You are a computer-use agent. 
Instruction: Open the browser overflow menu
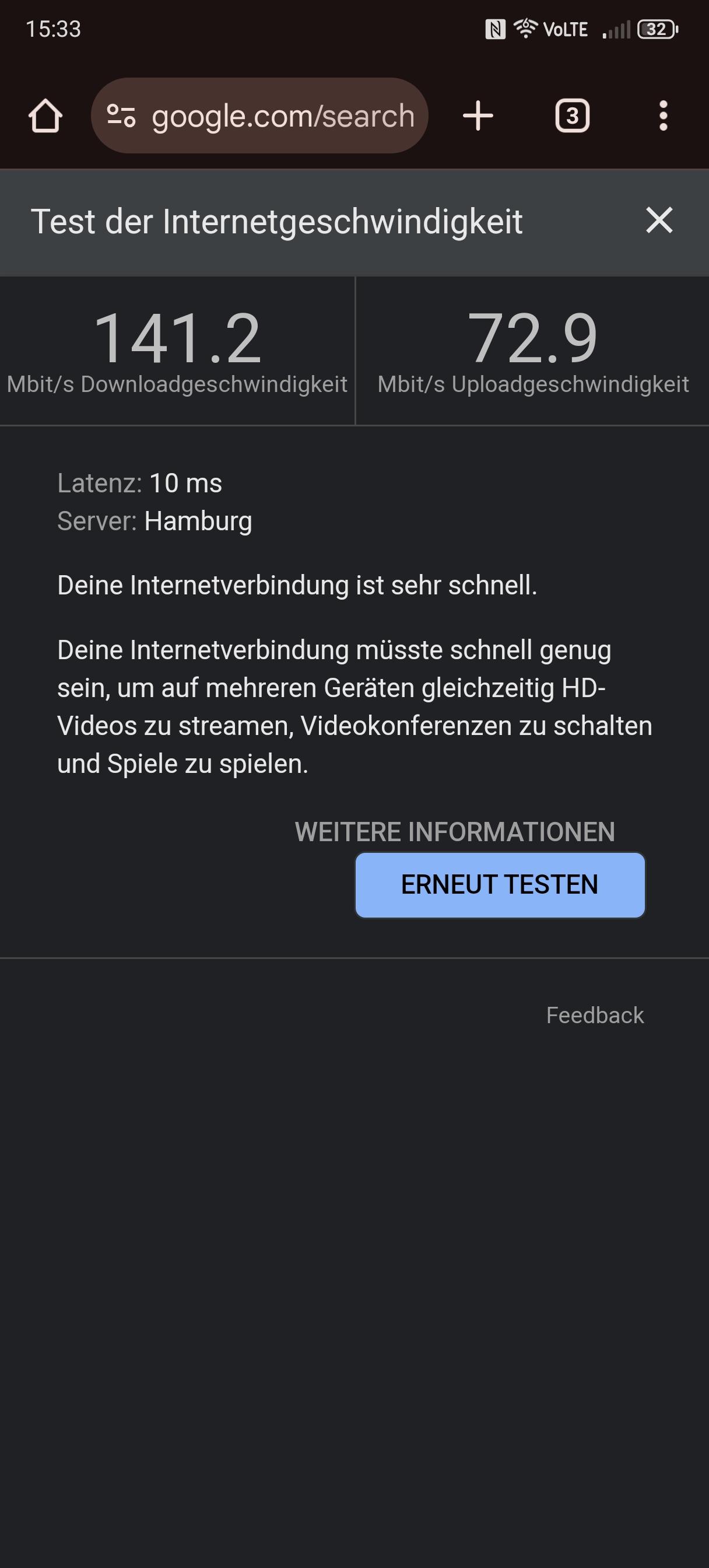(664, 116)
